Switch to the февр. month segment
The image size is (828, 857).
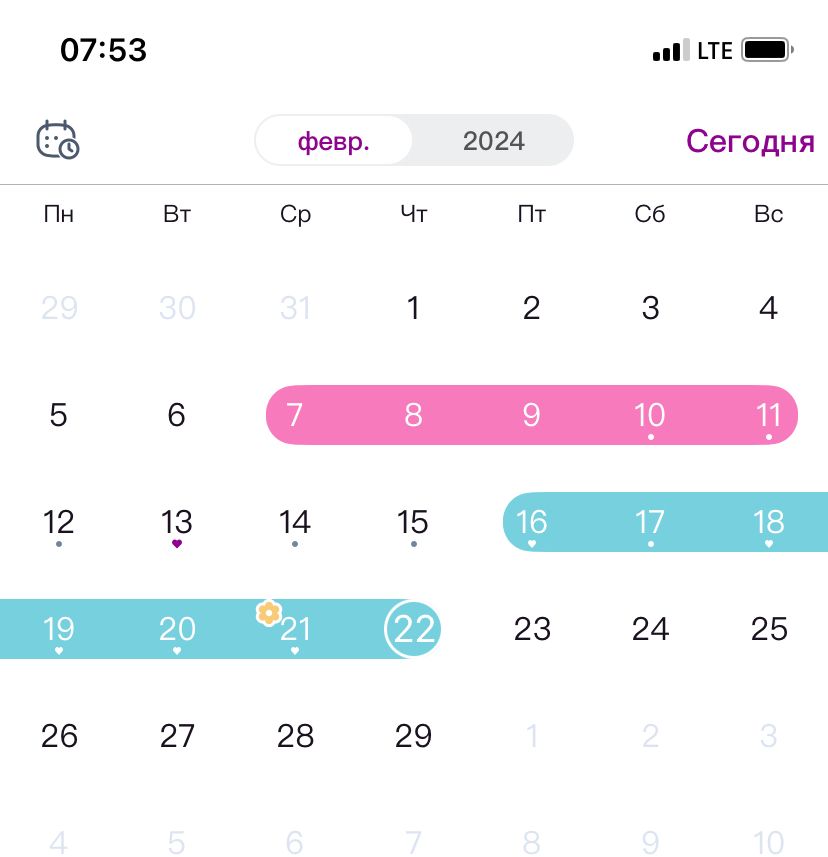click(334, 141)
